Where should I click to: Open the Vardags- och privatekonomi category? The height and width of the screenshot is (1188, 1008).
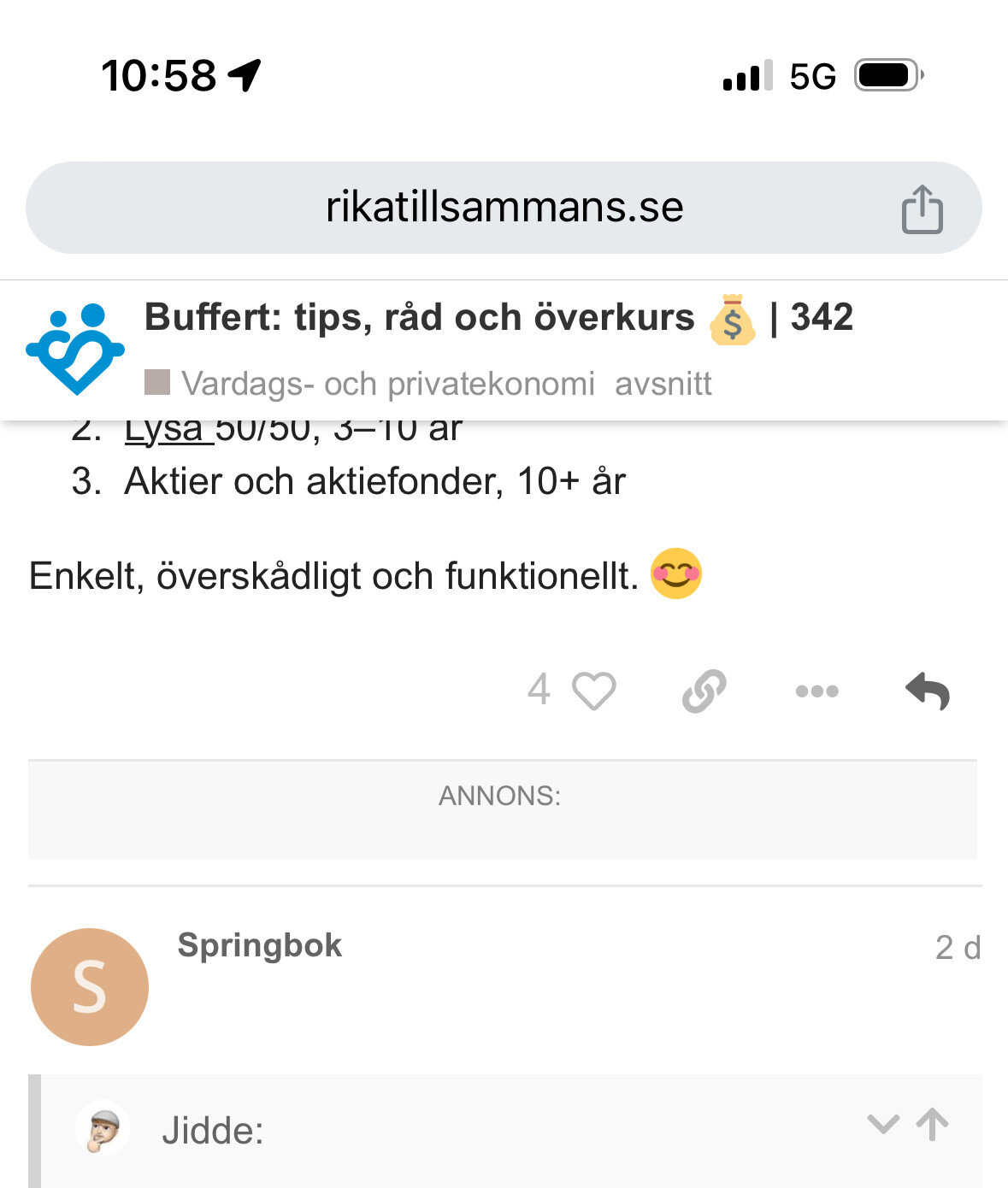[387, 384]
